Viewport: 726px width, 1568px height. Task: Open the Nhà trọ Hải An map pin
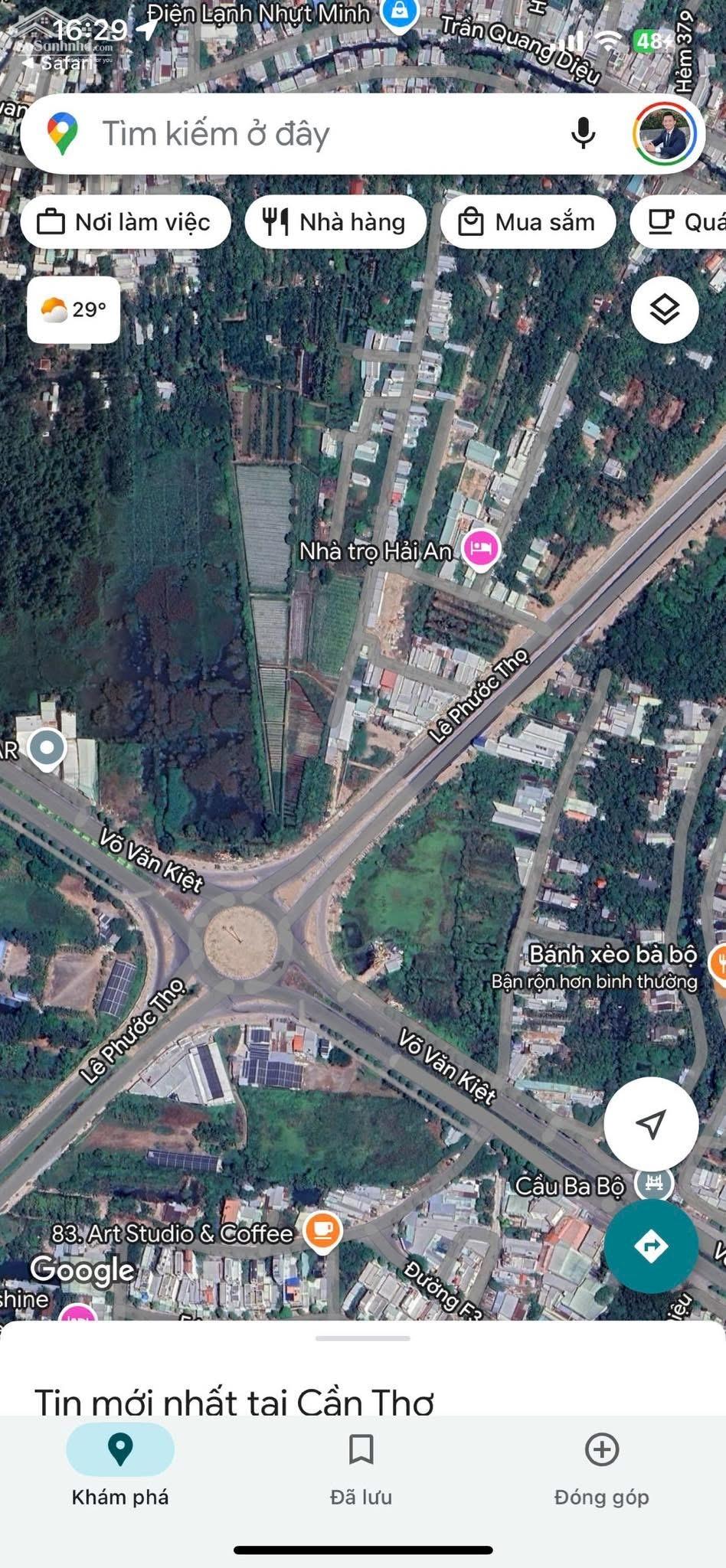481,548
